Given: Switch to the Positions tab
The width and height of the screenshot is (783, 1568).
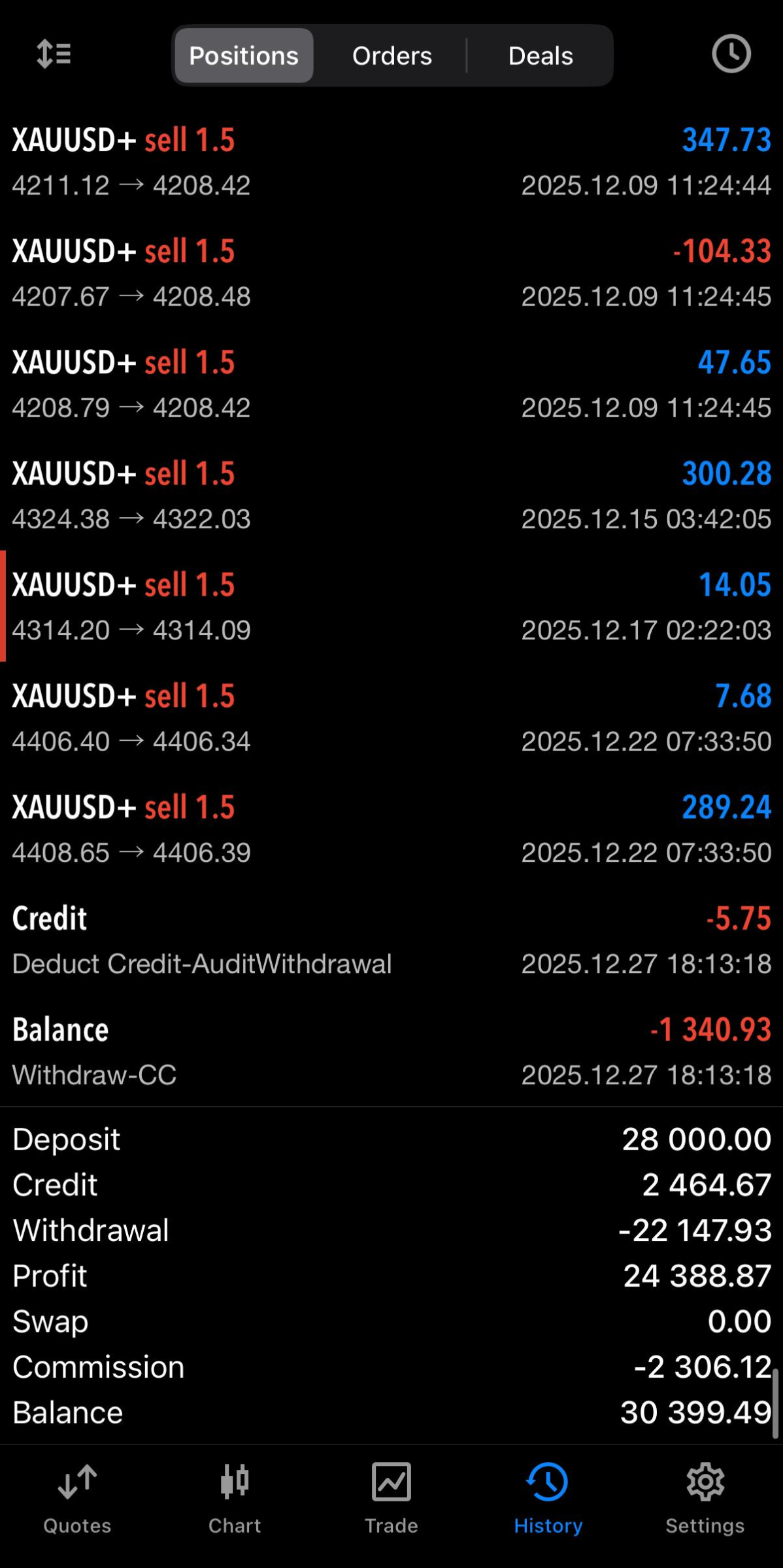Looking at the screenshot, I should click(242, 56).
